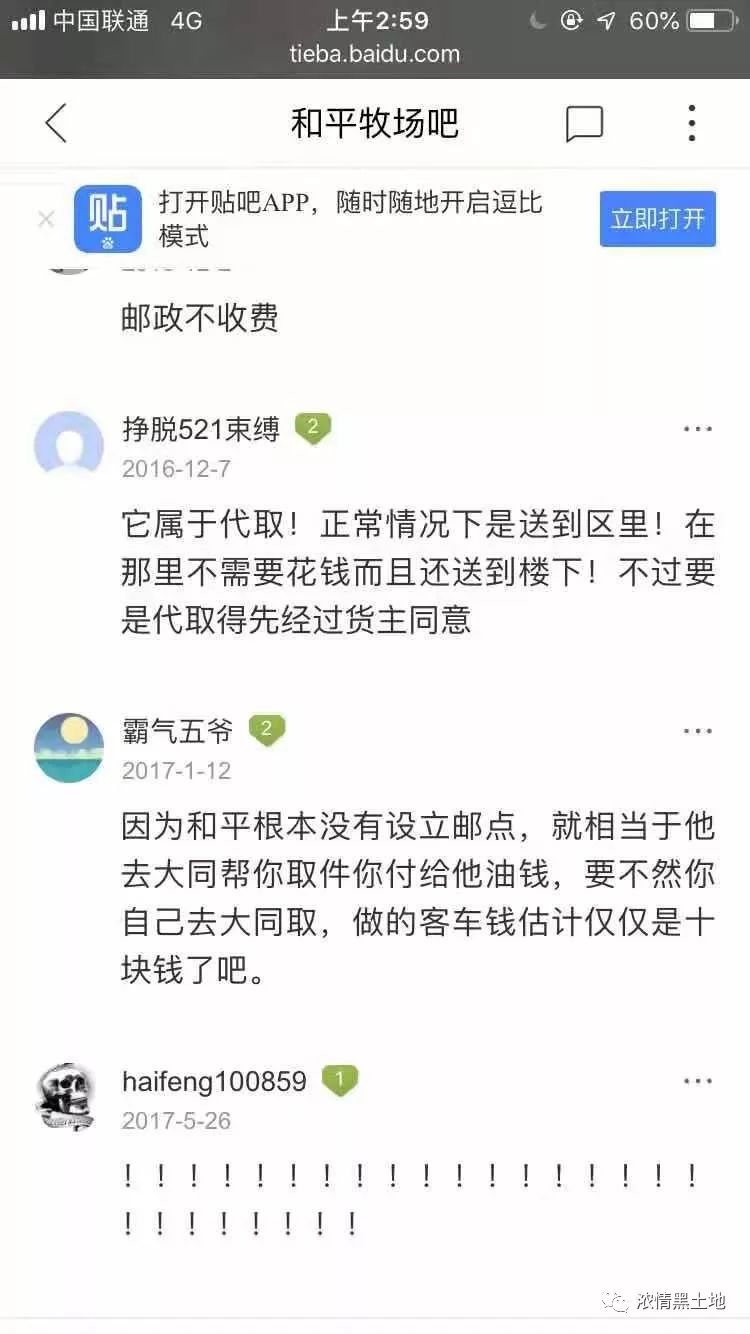This screenshot has height=1334, width=750.
Task: Open more options for haifeng100859's reply
Action: pos(698,1081)
